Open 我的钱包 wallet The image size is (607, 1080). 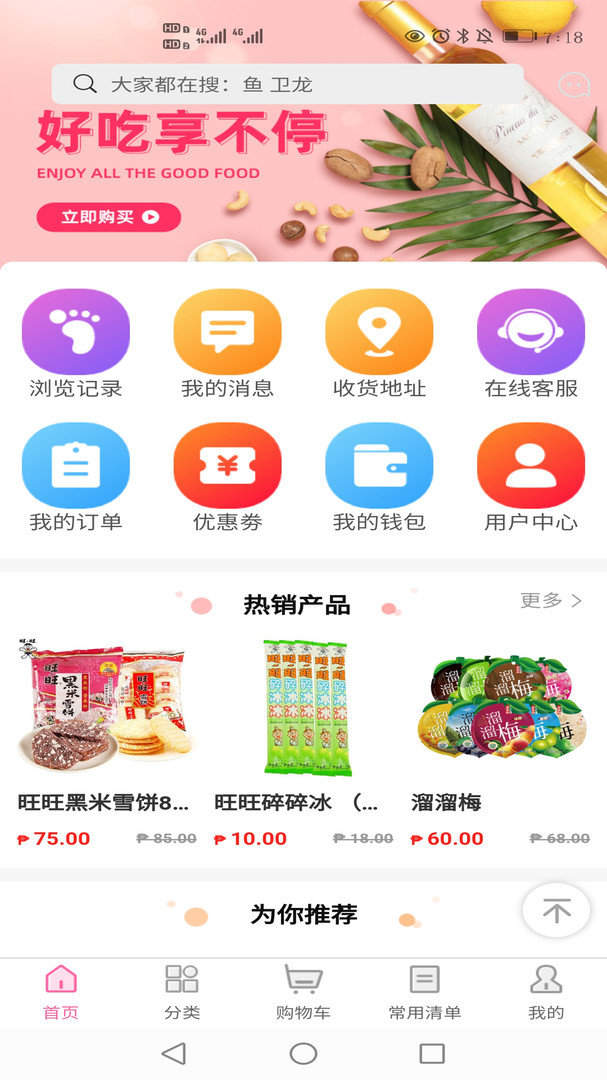[379, 477]
